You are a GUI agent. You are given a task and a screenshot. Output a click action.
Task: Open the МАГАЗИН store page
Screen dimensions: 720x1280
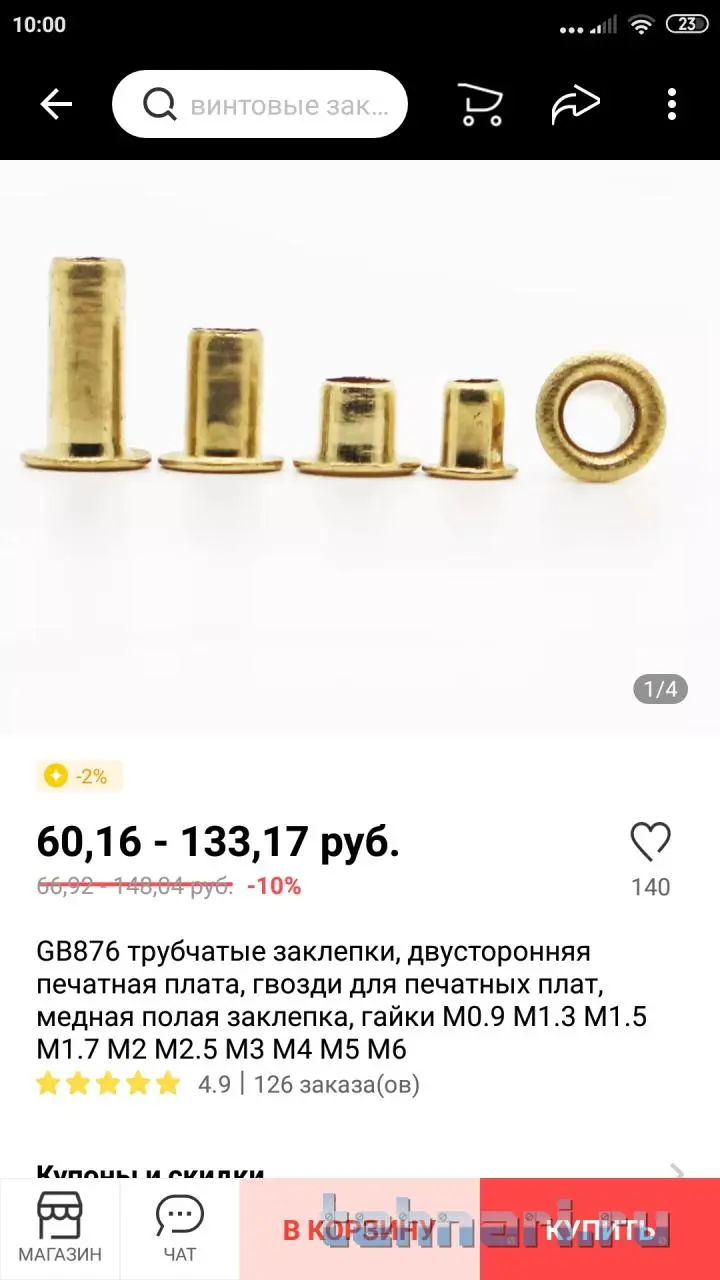(x=60, y=1228)
